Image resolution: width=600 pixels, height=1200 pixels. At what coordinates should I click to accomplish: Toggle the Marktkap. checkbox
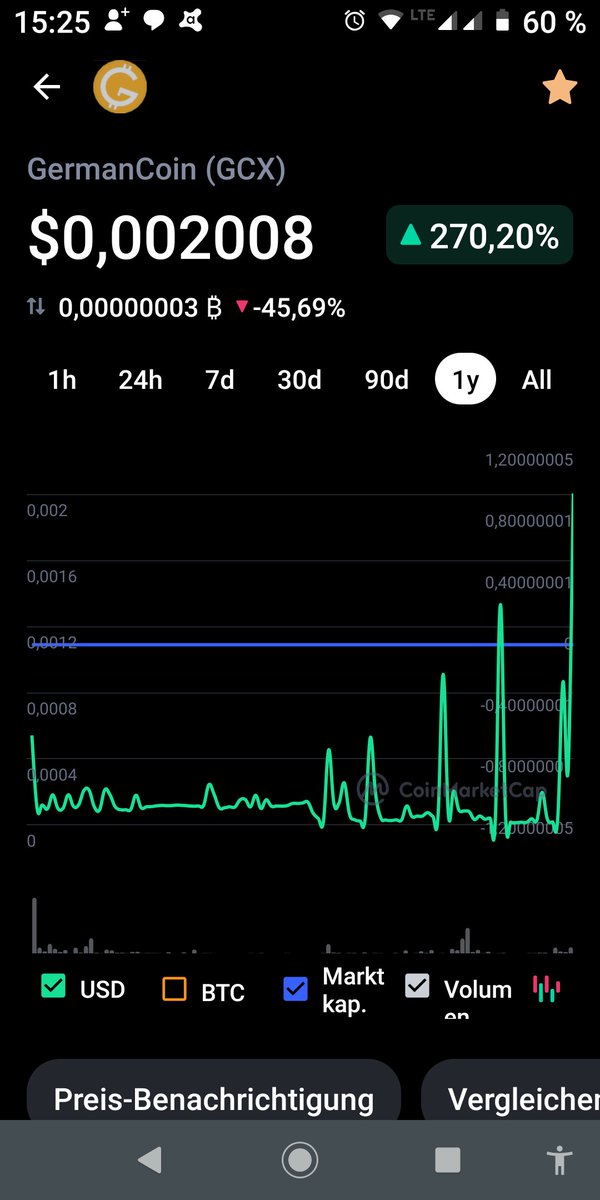[295, 989]
